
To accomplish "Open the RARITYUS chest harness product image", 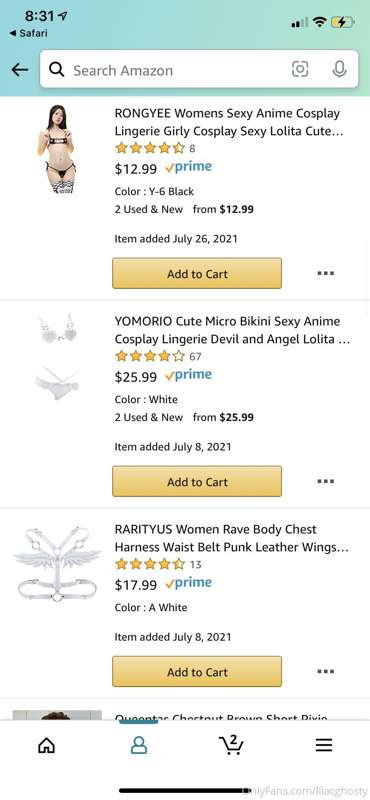I will pyautogui.click(x=57, y=563).
